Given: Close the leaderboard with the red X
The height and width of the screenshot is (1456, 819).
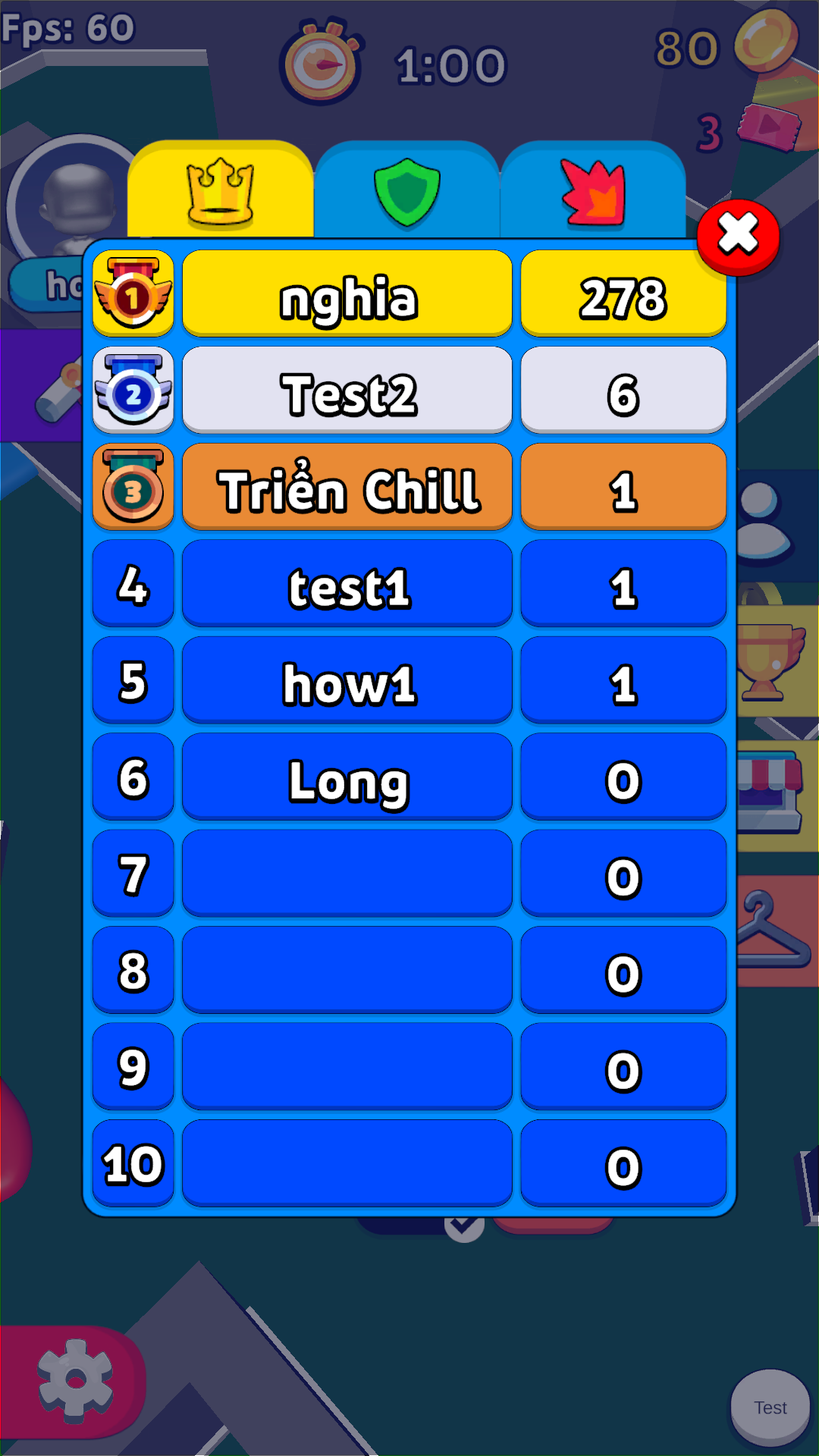Looking at the screenshot, I should tap(738, 237).
